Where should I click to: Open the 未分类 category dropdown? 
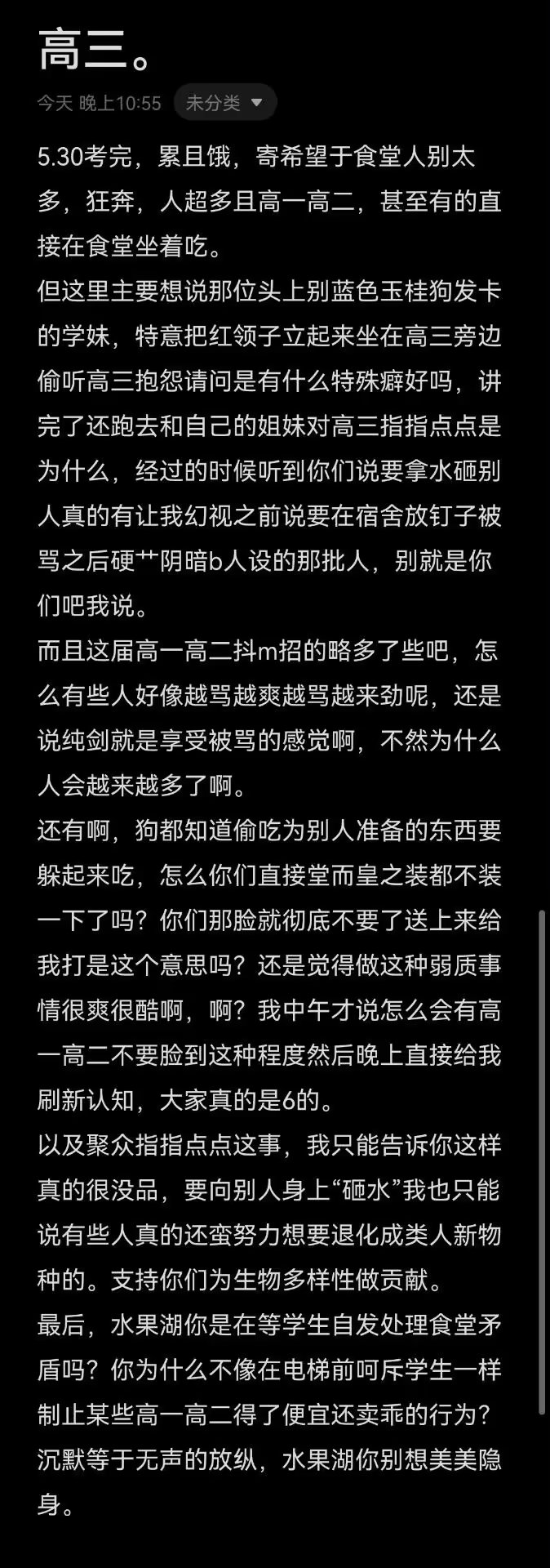click(x=224, y=103)
